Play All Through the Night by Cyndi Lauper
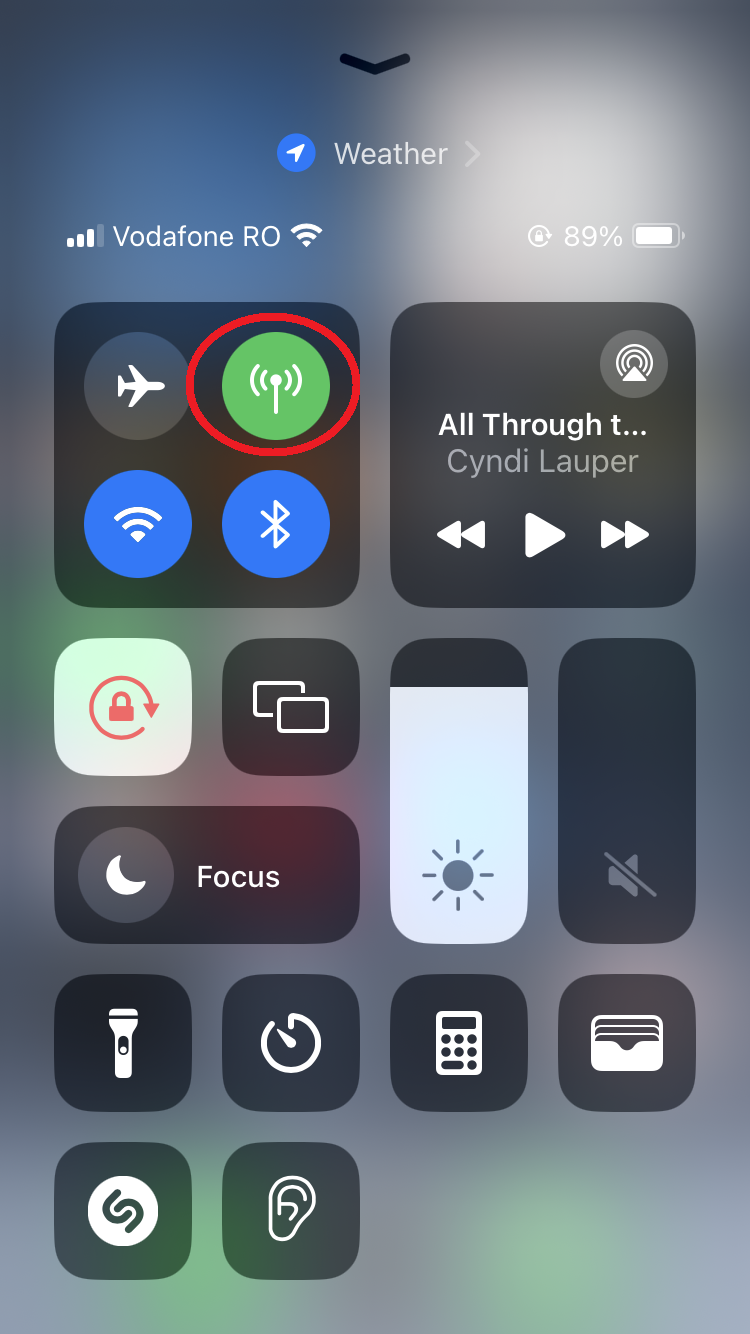The width and height of the screenshot is (750, 1334). click(x=544, y=535)
